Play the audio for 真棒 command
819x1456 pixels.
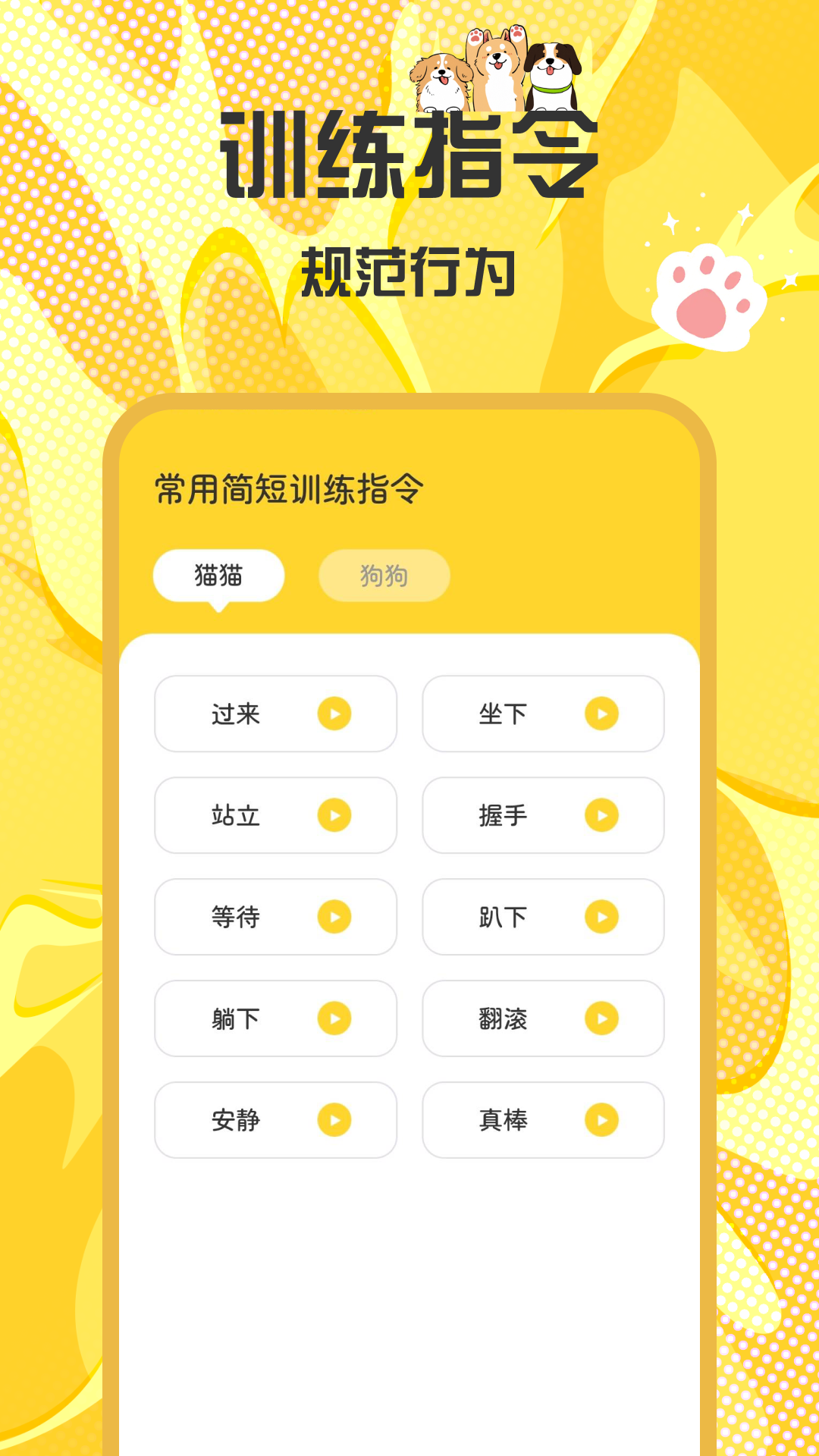(x=603, y=1120)
